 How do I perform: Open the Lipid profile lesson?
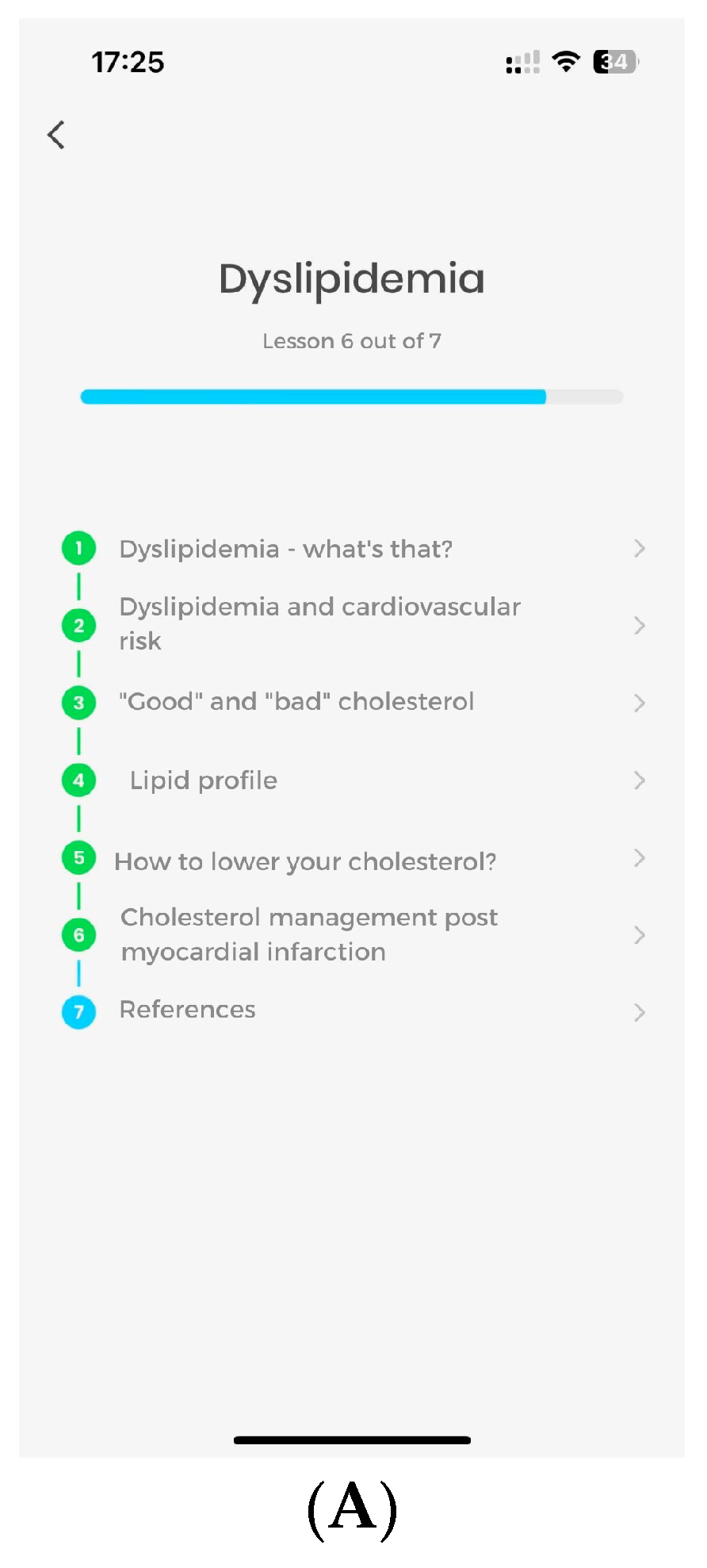[204, 780]
